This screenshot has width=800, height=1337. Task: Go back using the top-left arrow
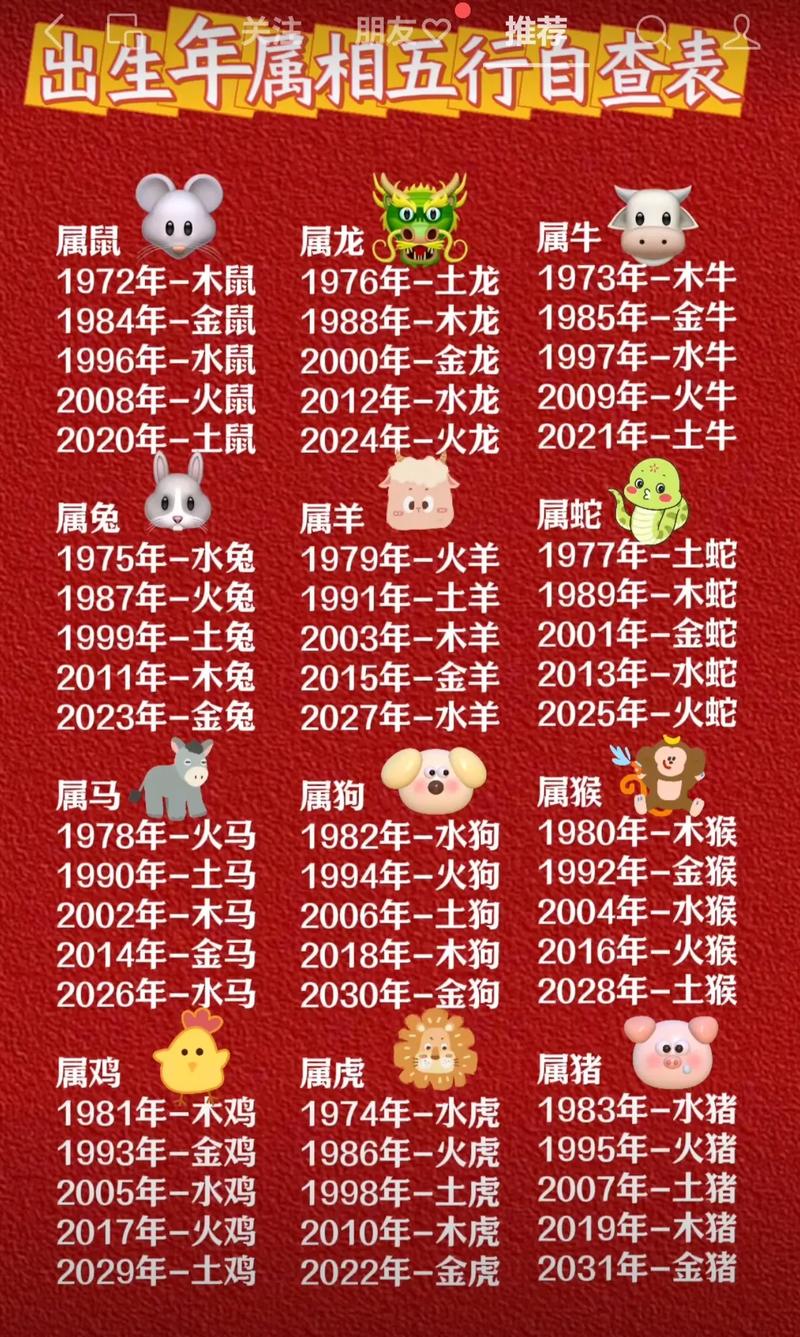click(x=55, y=31)
